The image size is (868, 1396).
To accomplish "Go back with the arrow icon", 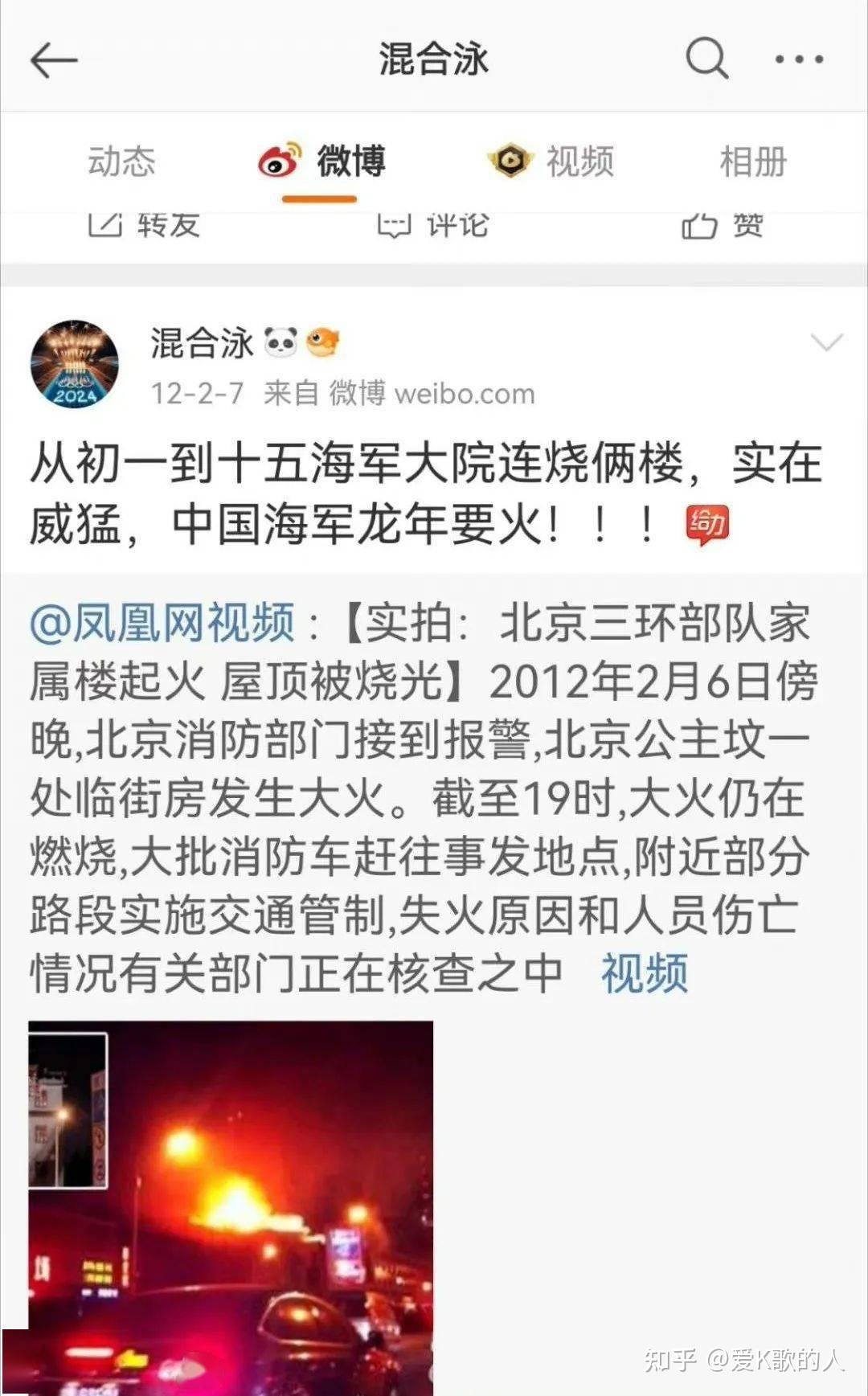I will tap(53, 60).
